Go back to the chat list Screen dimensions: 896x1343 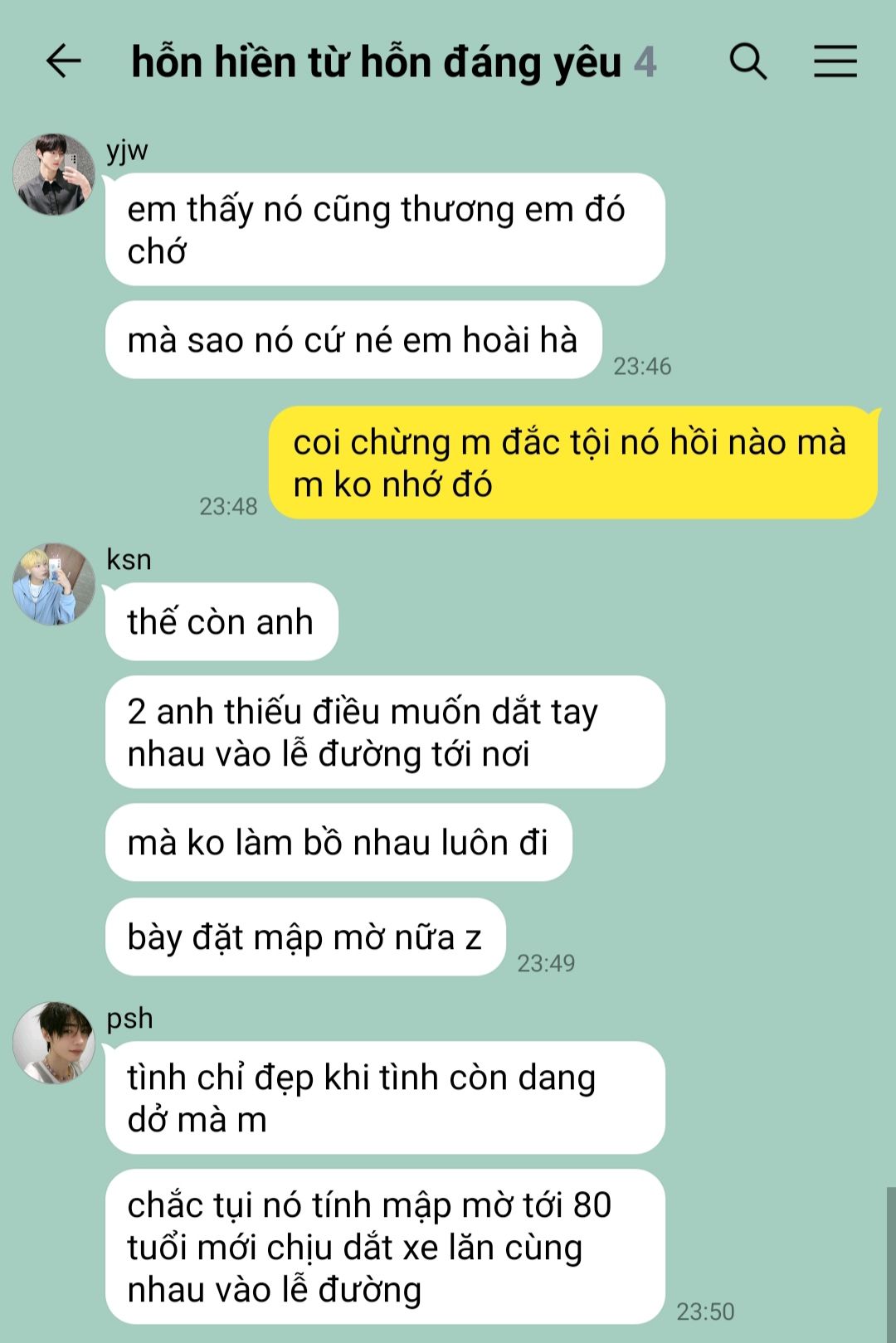click(63, 62)
